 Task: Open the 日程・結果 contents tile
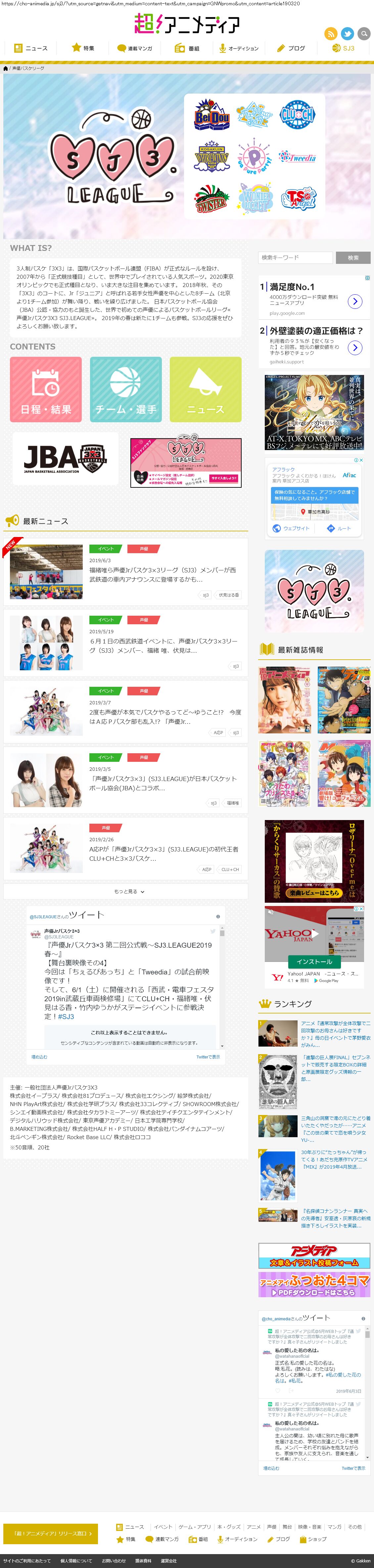click(x=46, y=390)
